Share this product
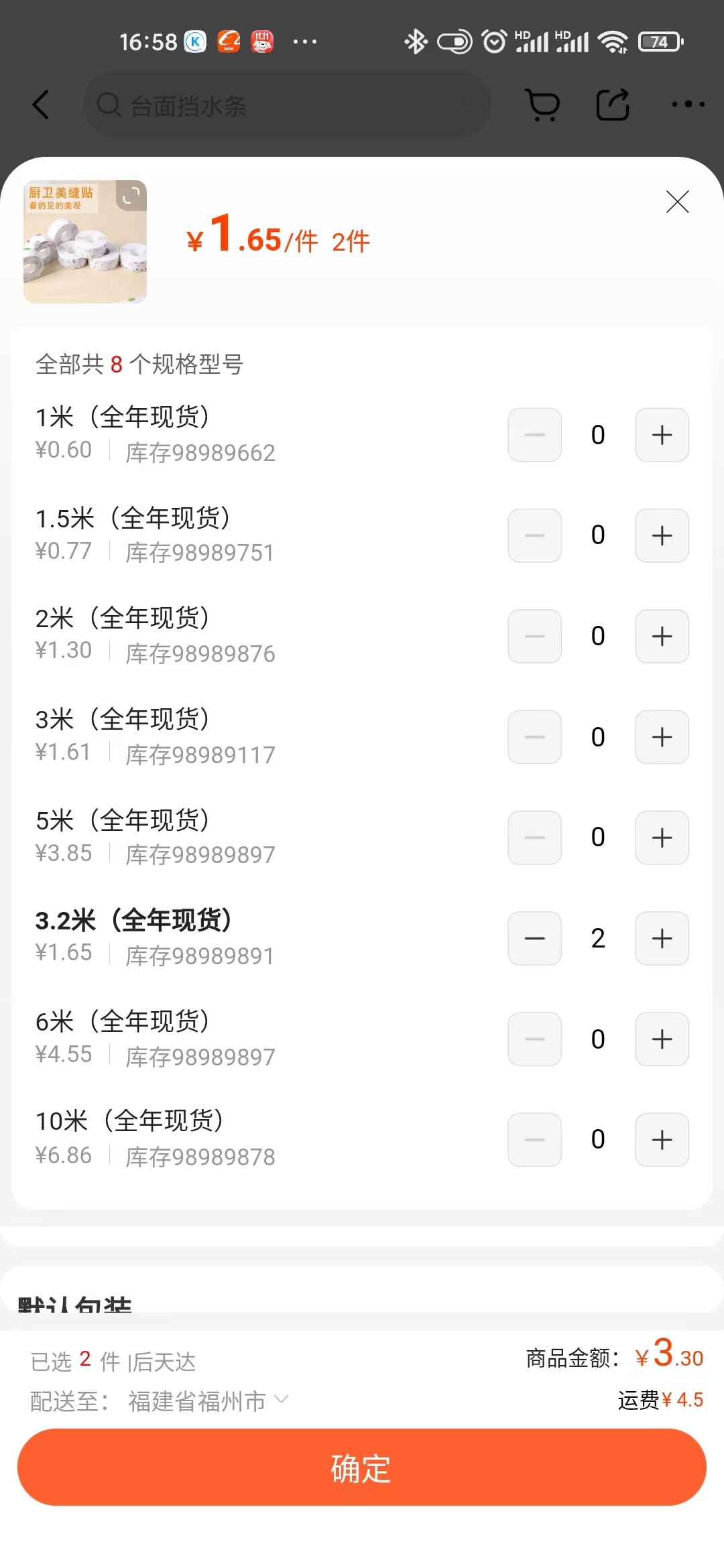This screenshot has width=724, height=1568. (613, 105)
